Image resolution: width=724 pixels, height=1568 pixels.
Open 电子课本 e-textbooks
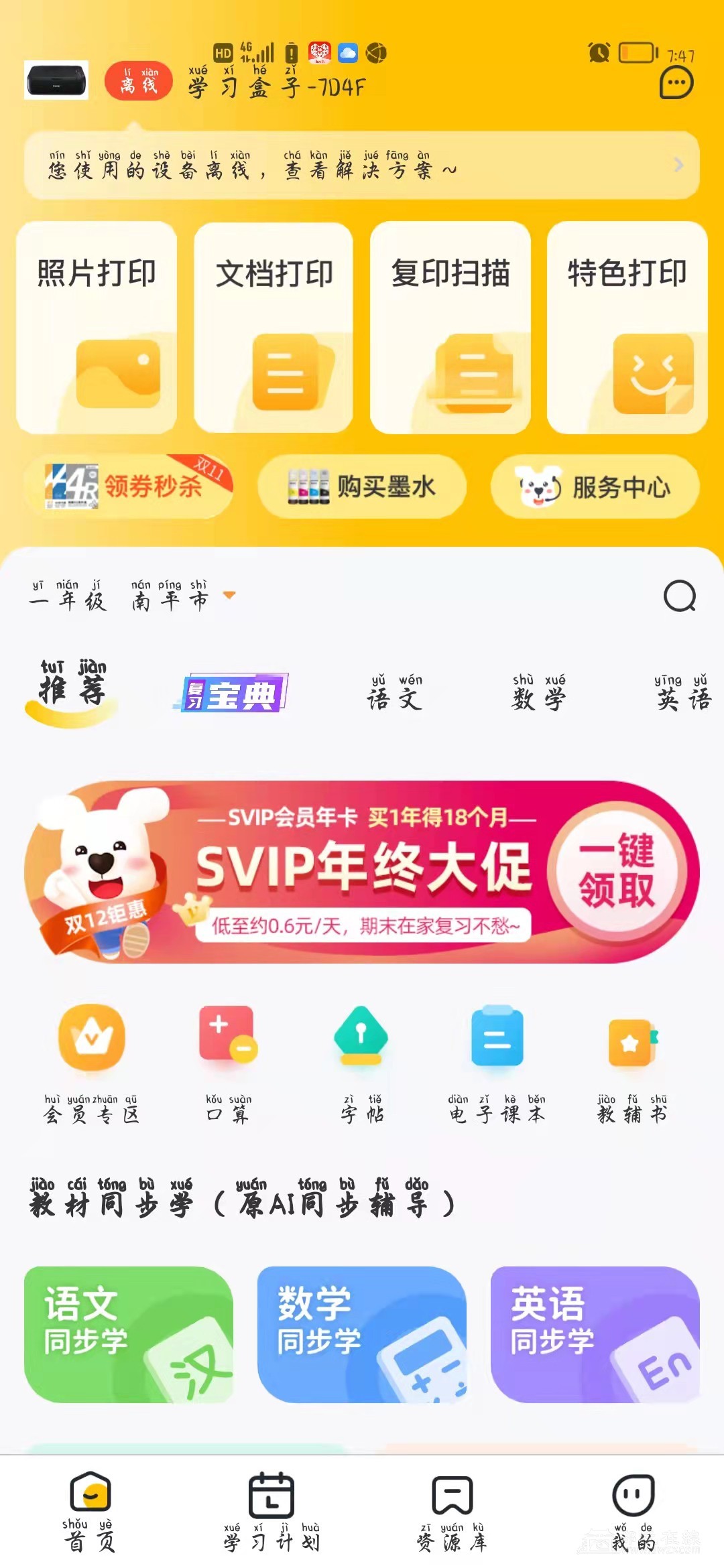coord(497,1062)
